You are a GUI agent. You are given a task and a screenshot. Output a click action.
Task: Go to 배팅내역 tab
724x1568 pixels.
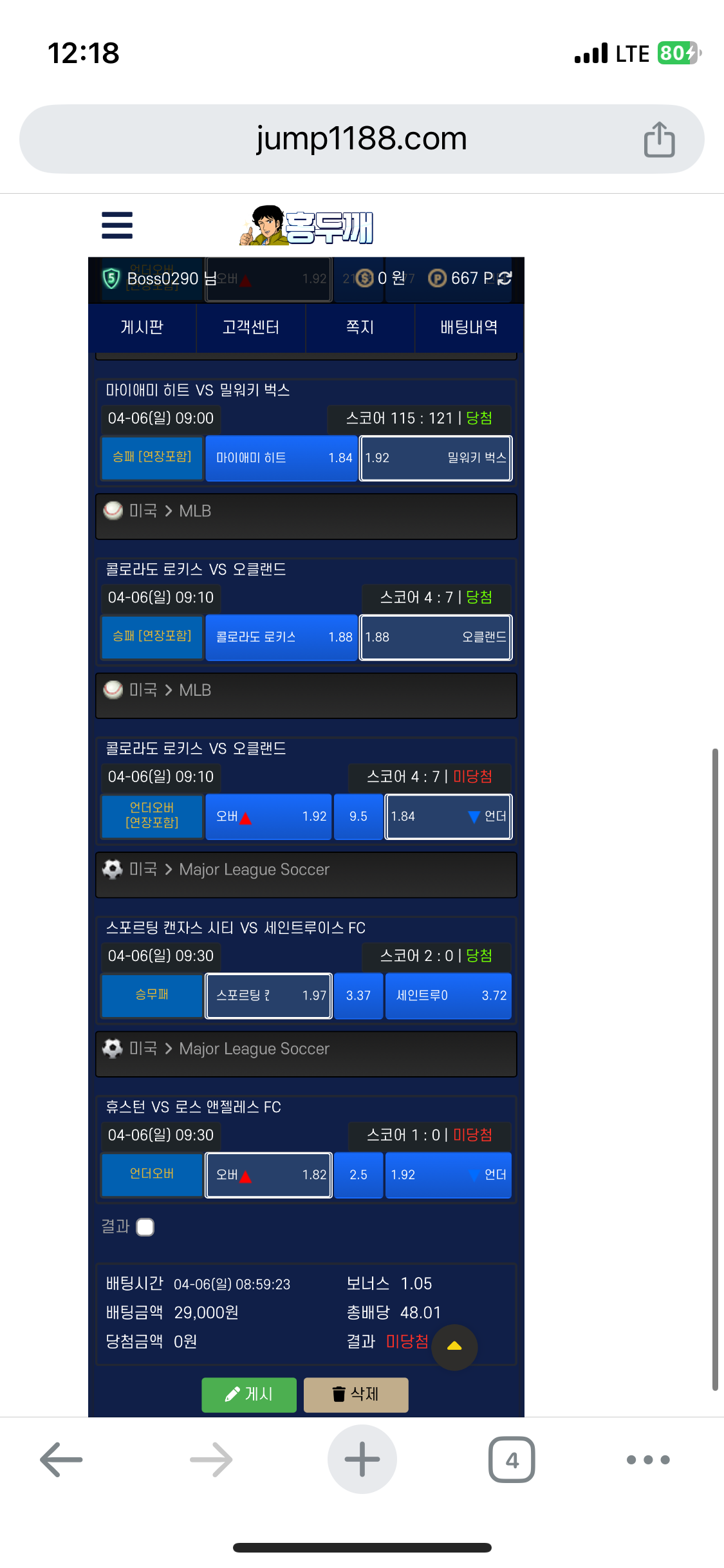pos(469,328)
